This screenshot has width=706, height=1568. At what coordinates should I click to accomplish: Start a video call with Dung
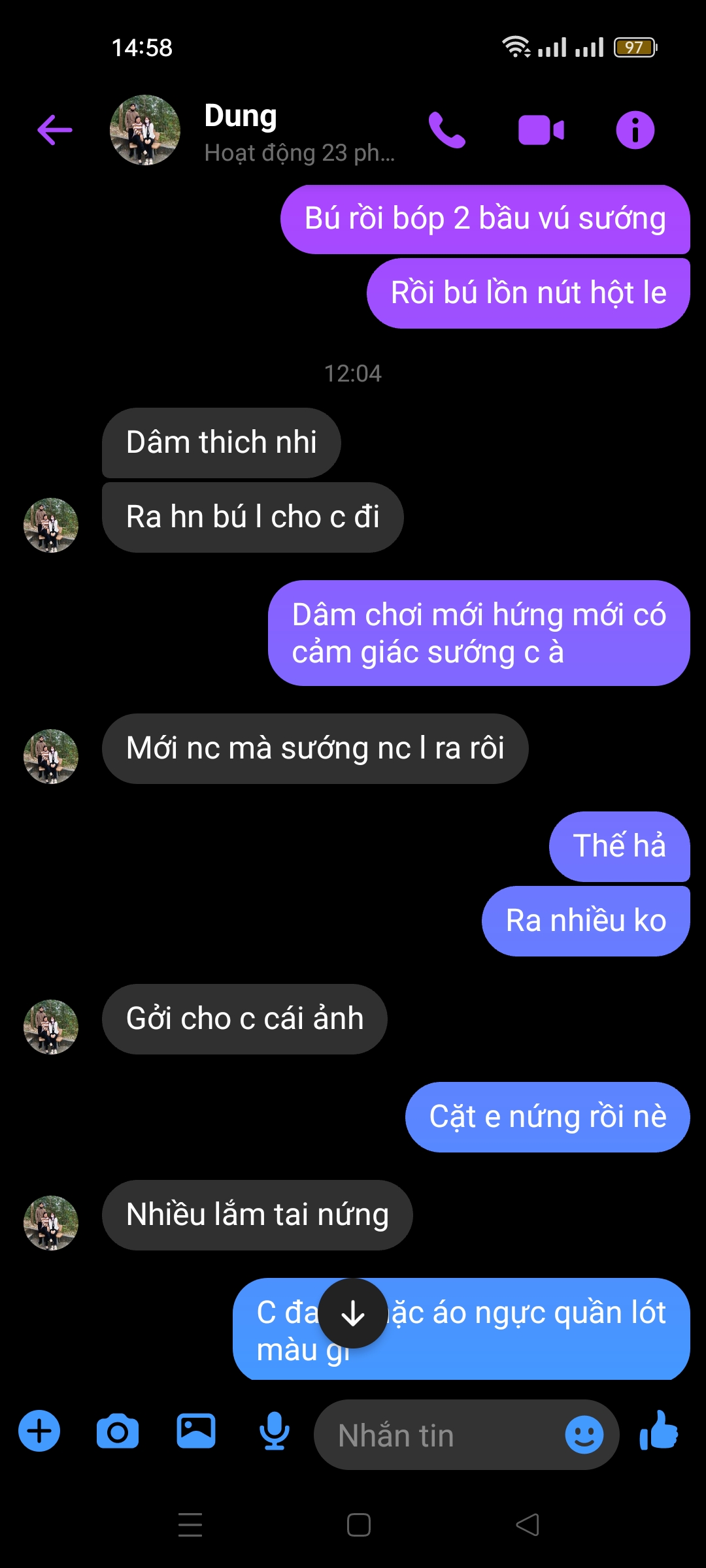[x=541, y=130]
